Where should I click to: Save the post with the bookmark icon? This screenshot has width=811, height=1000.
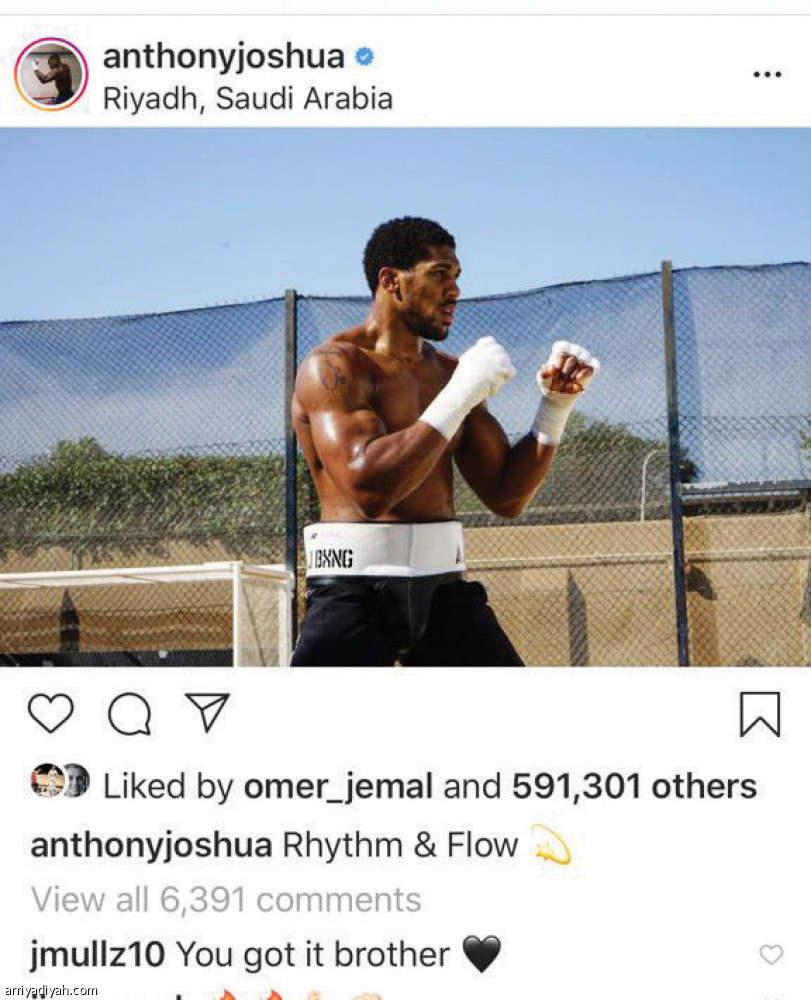(760, 714)
